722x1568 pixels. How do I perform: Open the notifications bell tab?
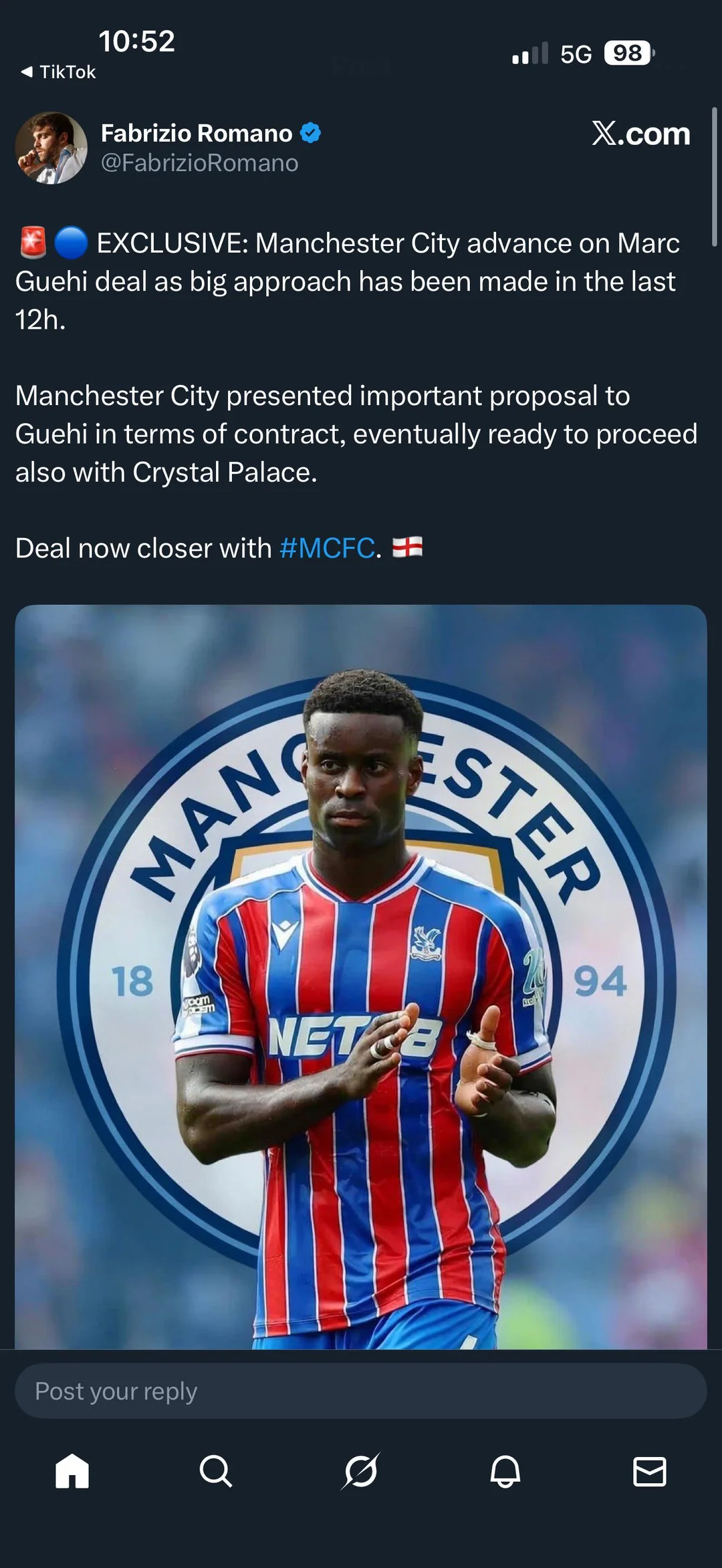[x=505, y=1471]
